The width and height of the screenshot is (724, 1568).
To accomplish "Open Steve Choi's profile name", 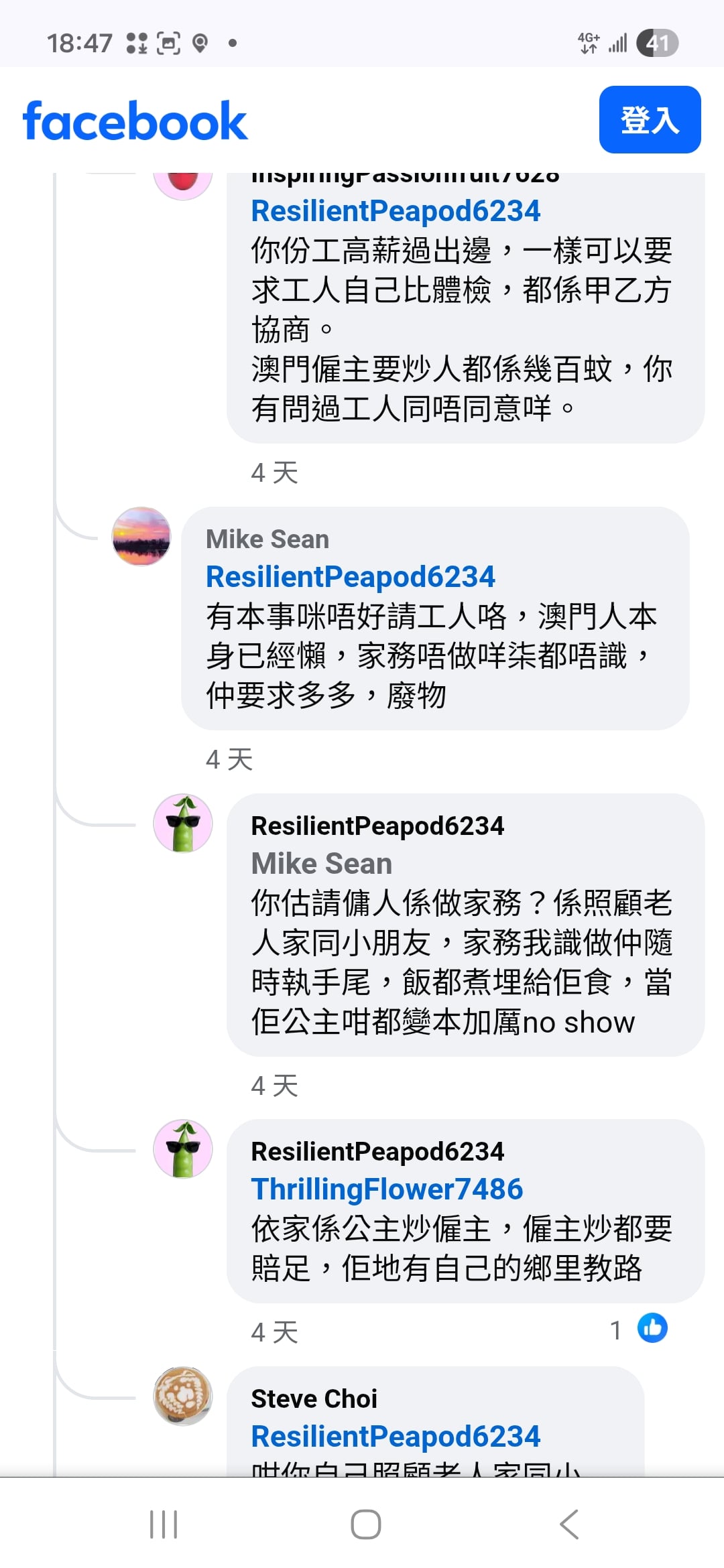I will click(314, 1398).
